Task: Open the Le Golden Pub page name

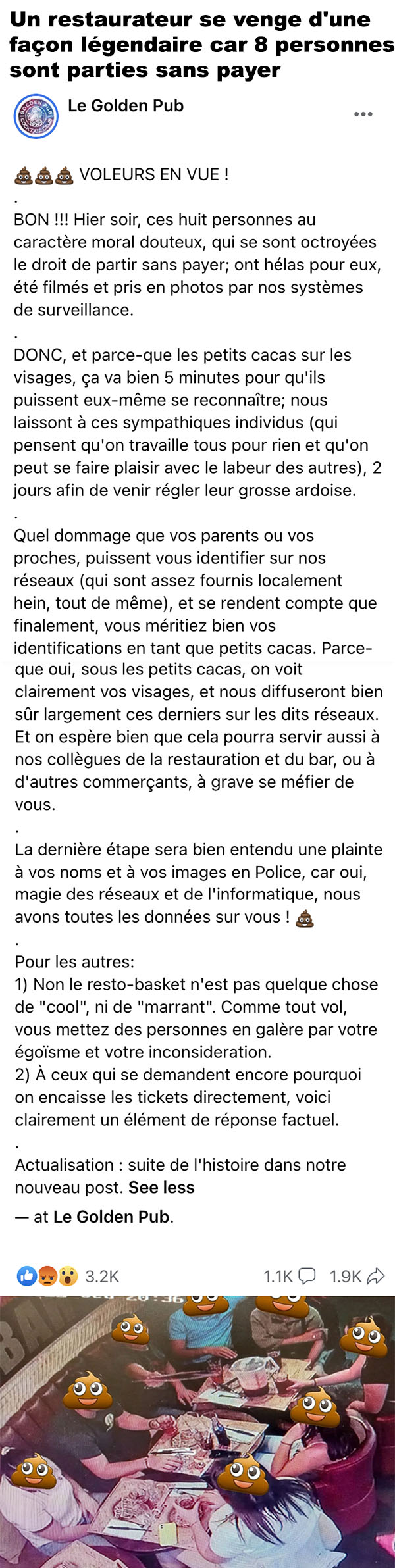Action: [x=125, y=105]
